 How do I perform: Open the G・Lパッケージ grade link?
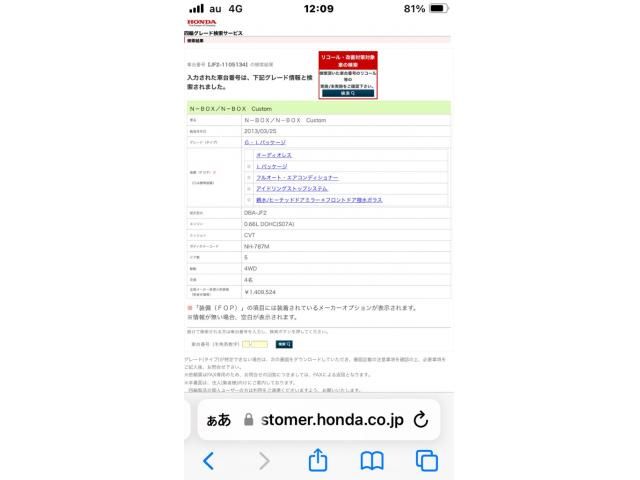coord(264,142)
